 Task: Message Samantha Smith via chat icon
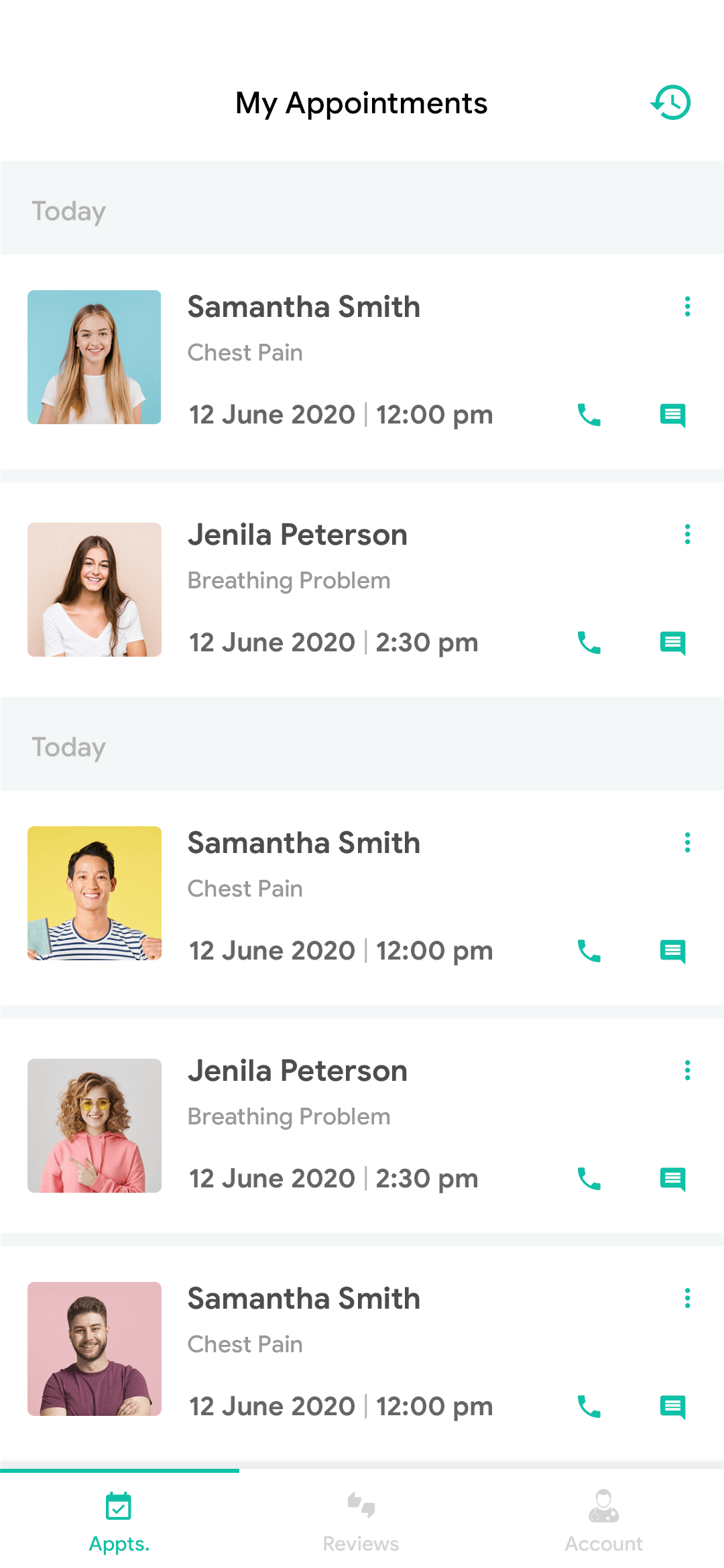[x=672, y=415]
